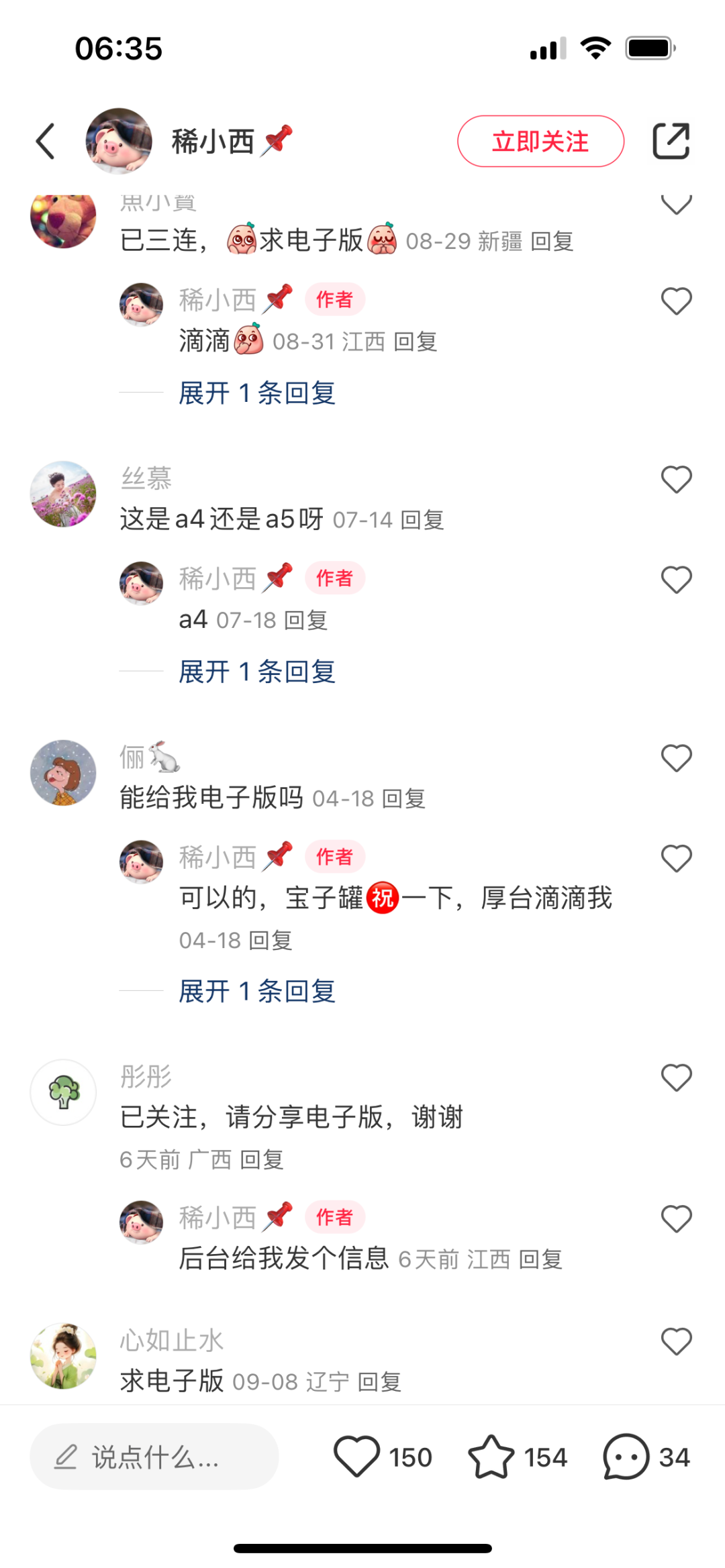Like the author's a4 reply
The width and height of the screenshot is (725, 1568).
[x=676, y=580]
